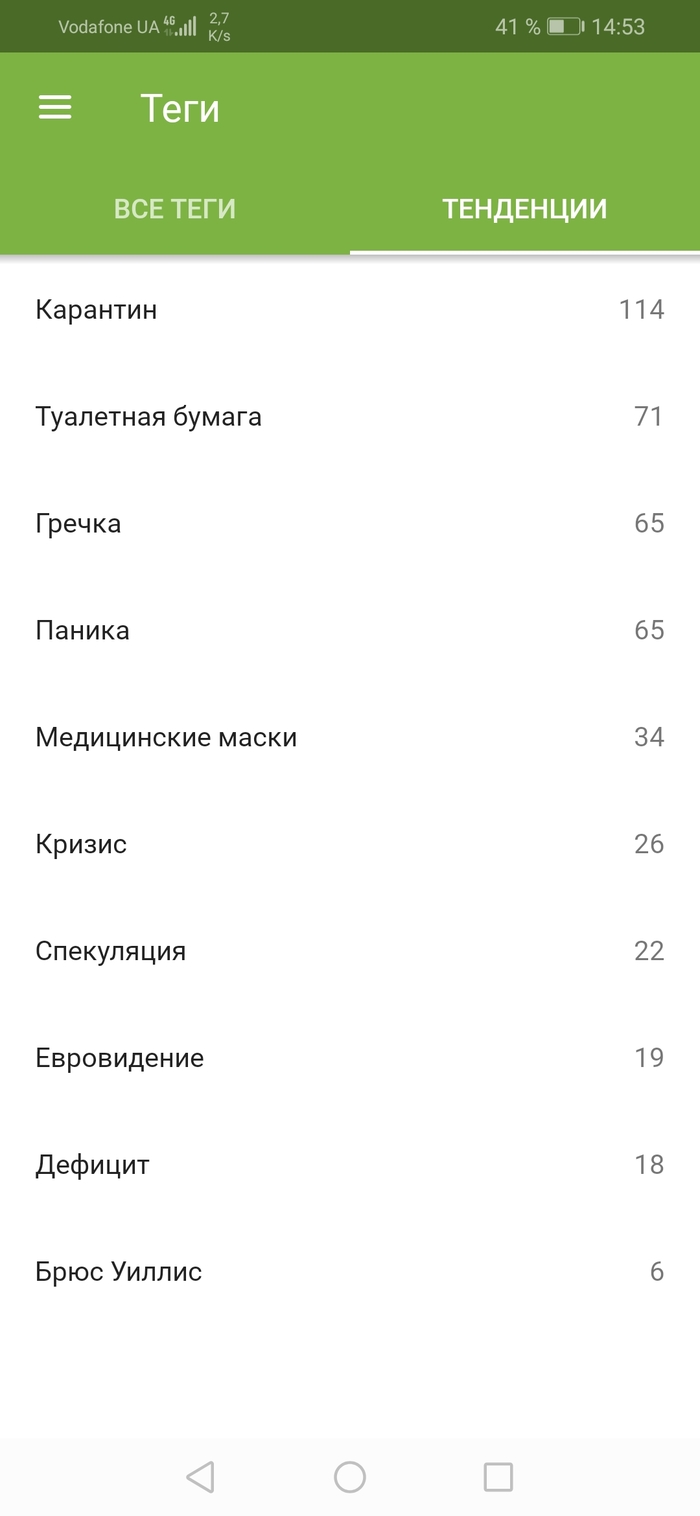
Task: Tap the system back button
Action: coord(200,1476)
